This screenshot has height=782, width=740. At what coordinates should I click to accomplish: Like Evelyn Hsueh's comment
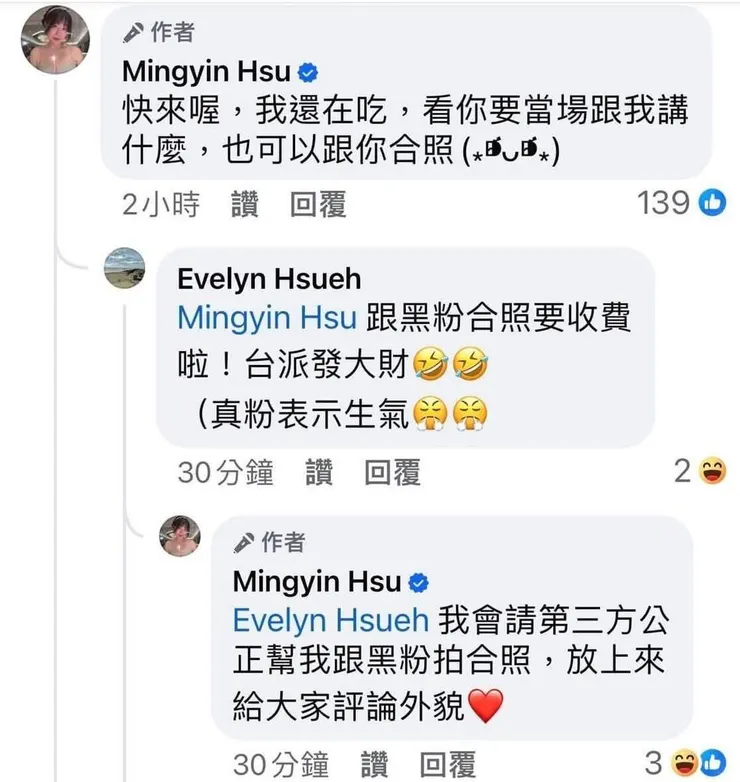[x=318, y=472]
